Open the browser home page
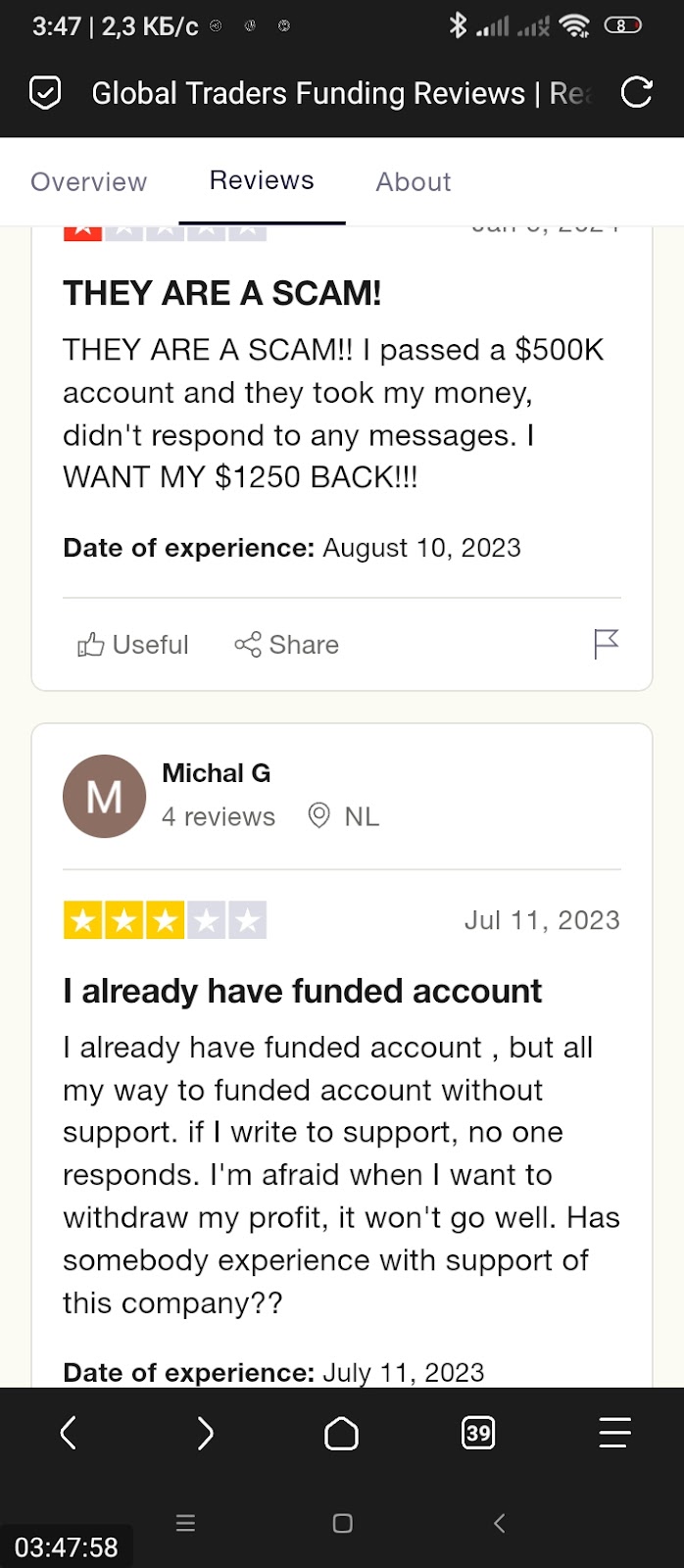The image size is (684, 1568). (341, 1434)
